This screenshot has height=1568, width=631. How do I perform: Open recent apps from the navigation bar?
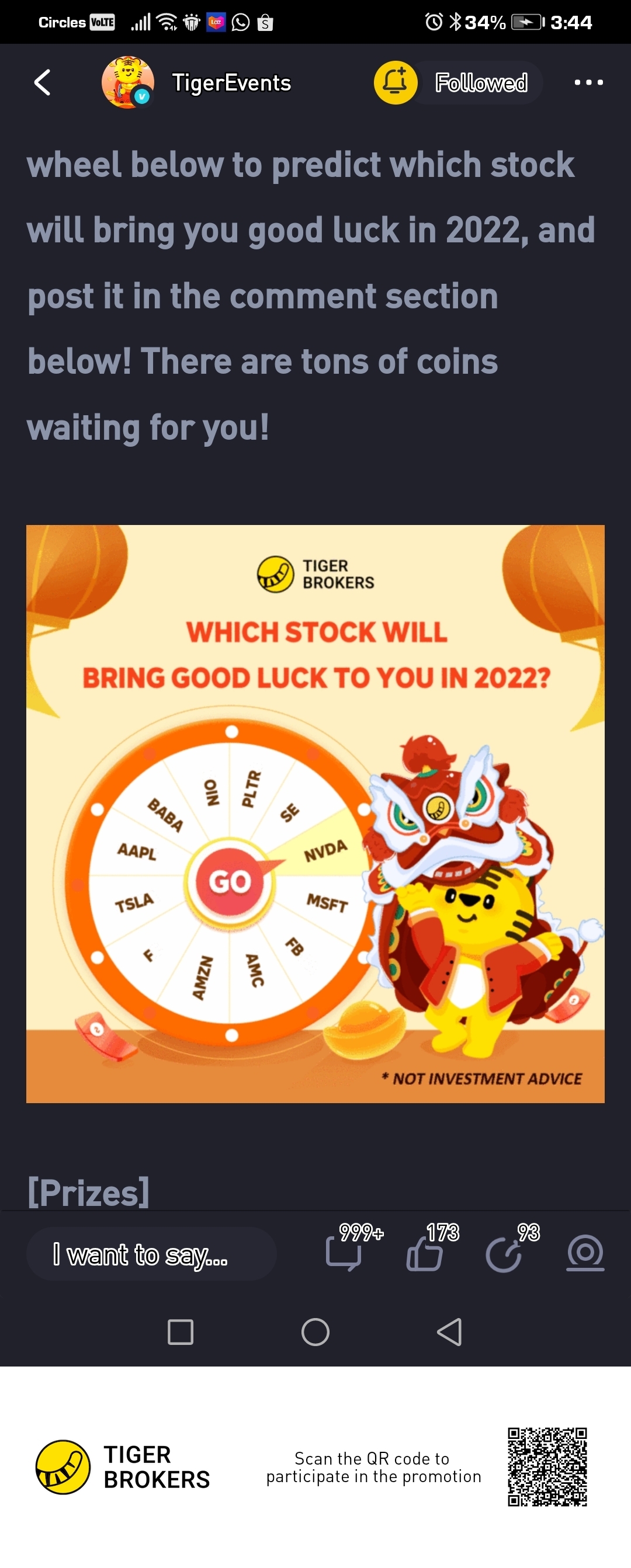181,1332
